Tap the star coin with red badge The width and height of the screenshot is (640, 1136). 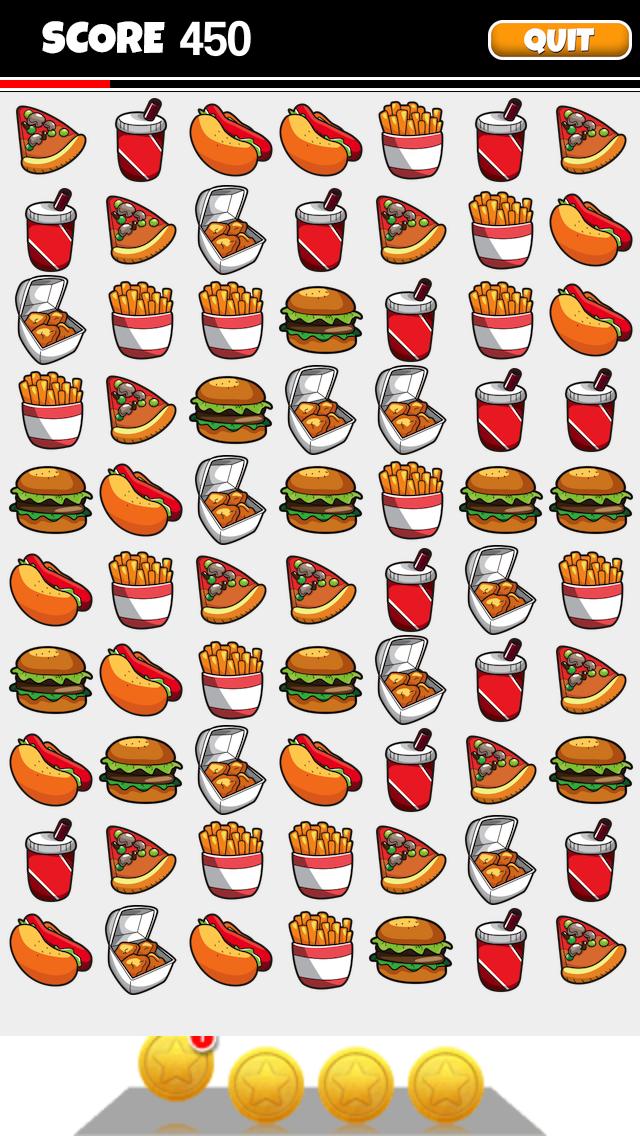[176, 1064]
